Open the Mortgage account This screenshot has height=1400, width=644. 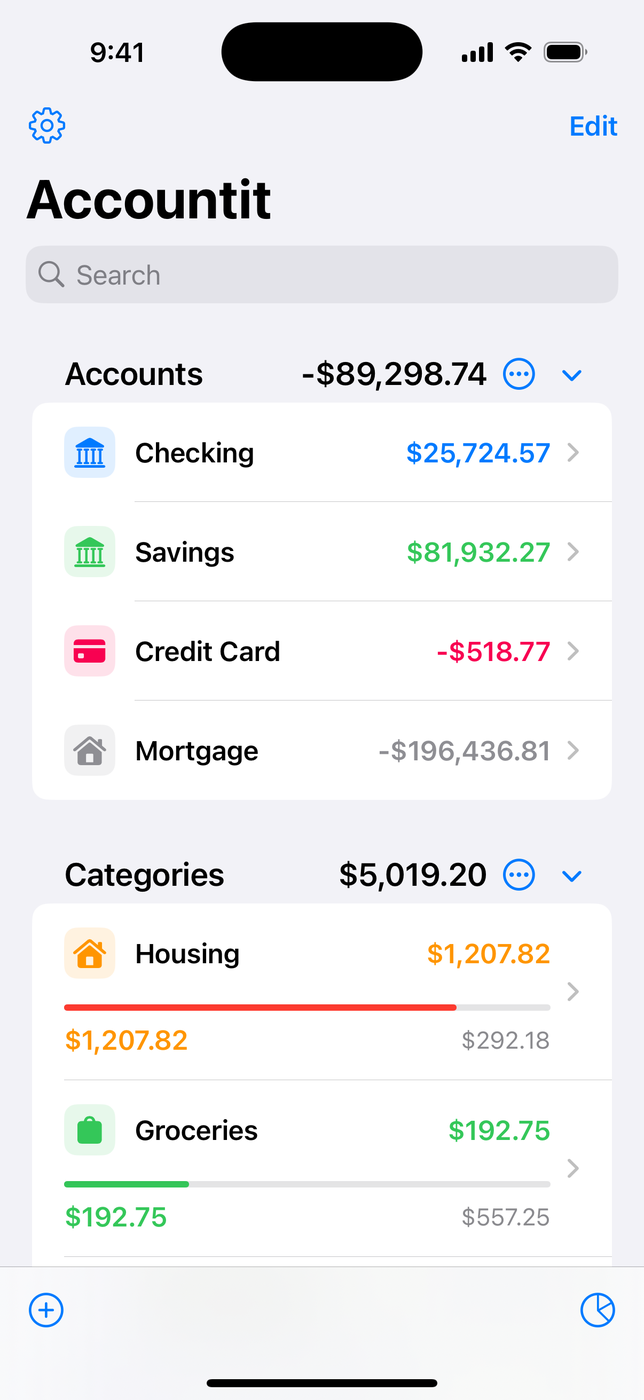click(x=322, y=750)
